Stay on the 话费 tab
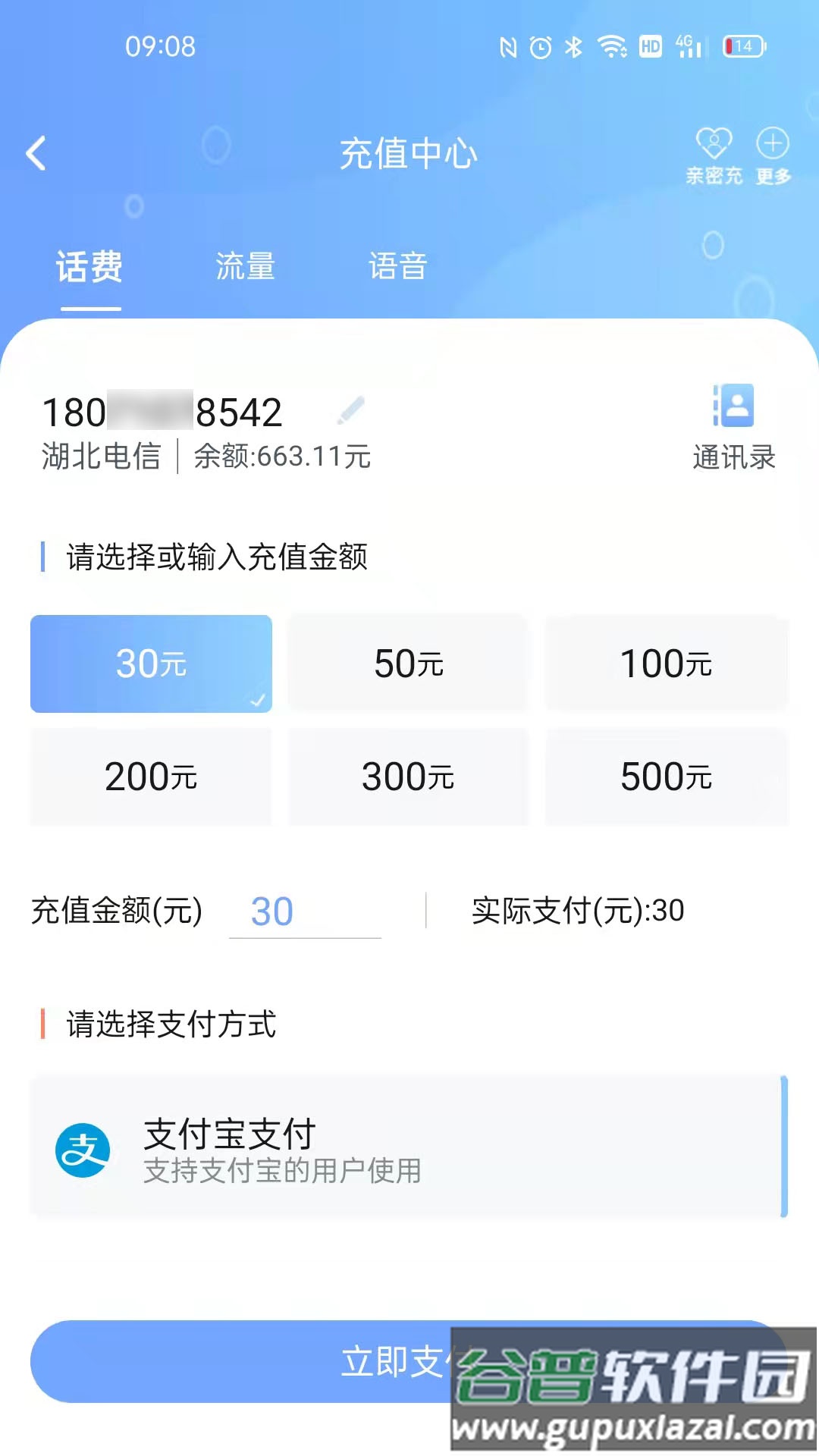Image resolution: width=819 pixels, height=1456 pixels. point(89,267)
